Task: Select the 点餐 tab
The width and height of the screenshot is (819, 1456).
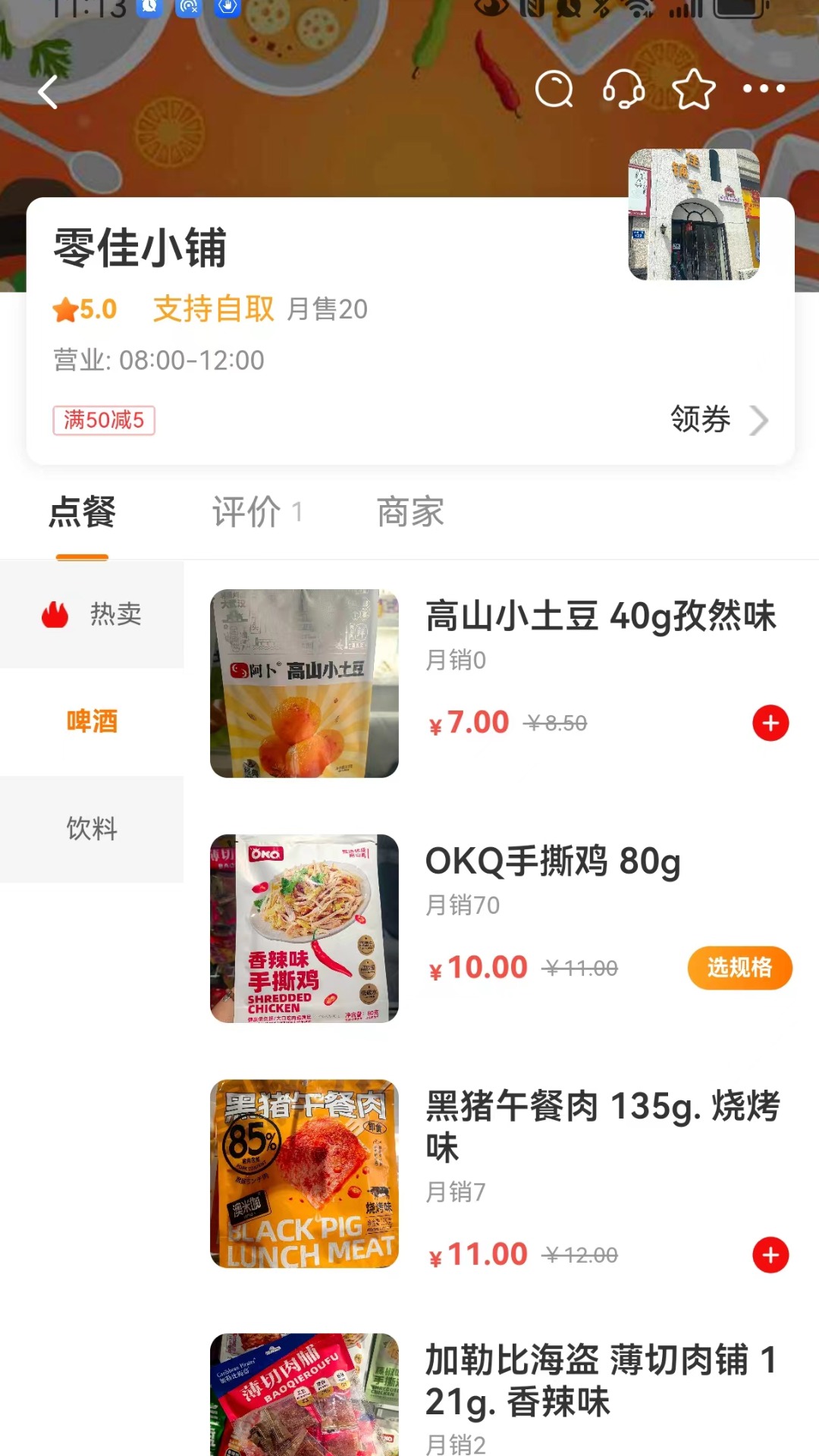Action: pyautogui.click(x=82, y=512)
